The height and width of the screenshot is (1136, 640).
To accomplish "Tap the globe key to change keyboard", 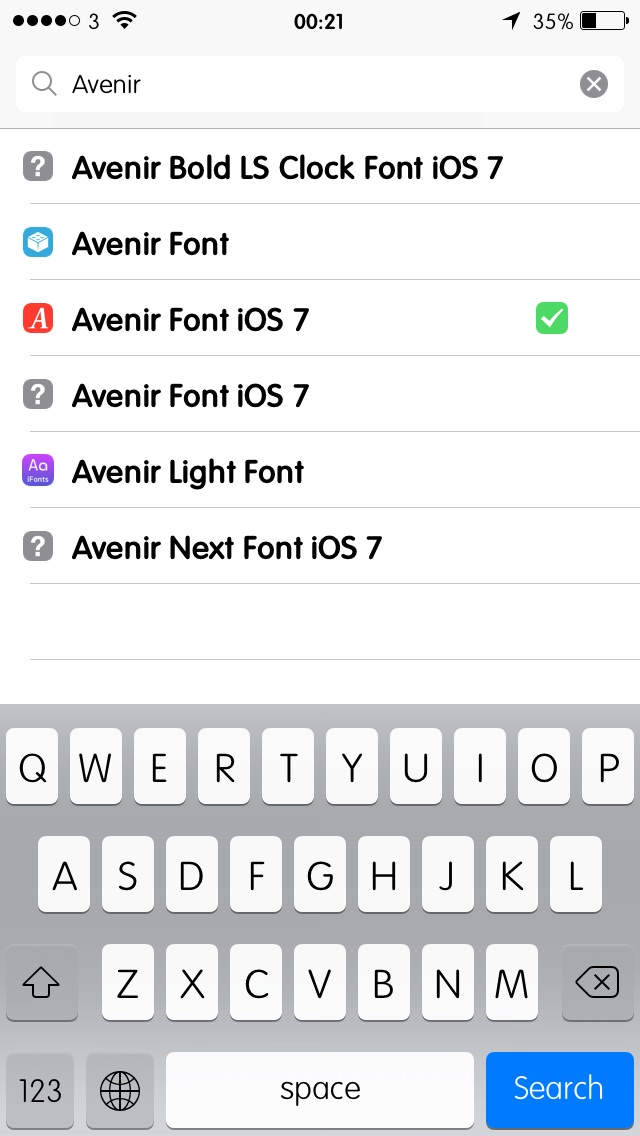I will tap(120, 1090).
